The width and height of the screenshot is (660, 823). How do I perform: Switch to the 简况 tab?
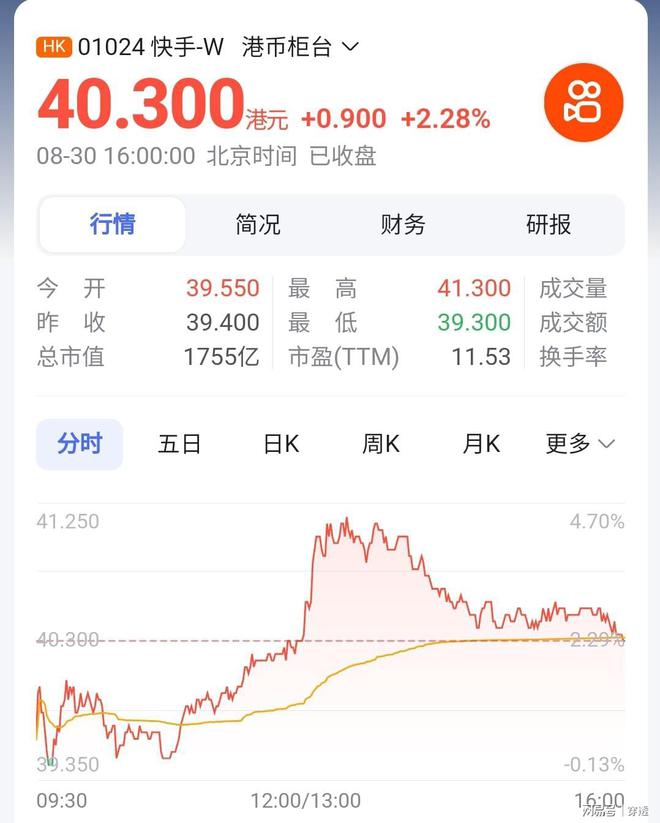[258, 224]
